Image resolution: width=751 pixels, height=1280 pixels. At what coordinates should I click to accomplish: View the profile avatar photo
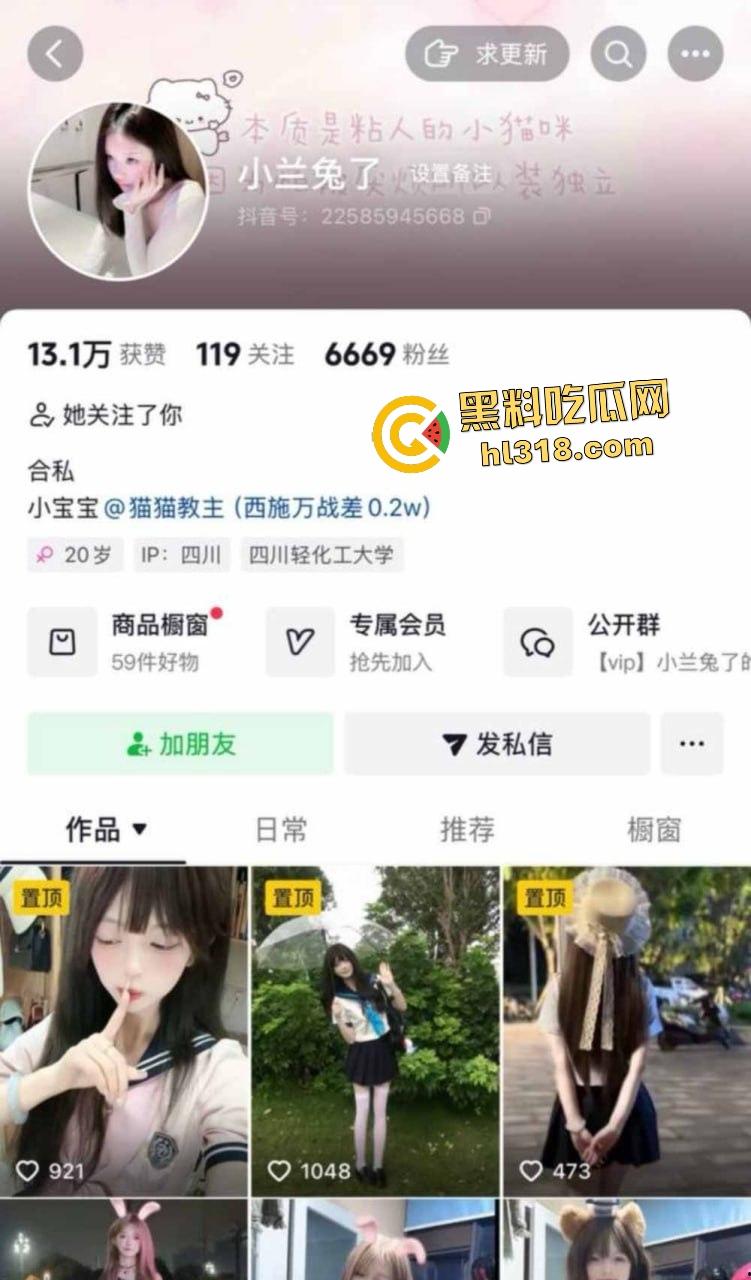tap(118, 190)
